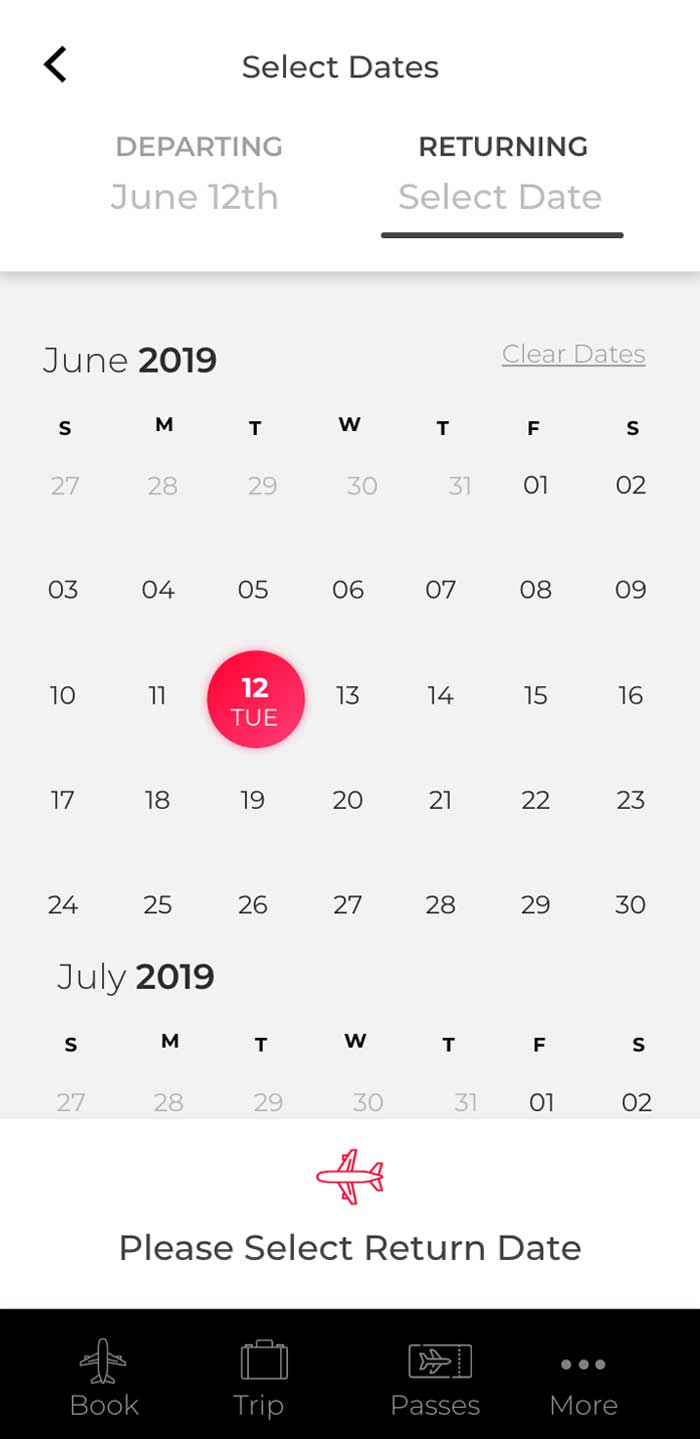
Task: Switch to the Departing date tab
Action: point(196,175)
